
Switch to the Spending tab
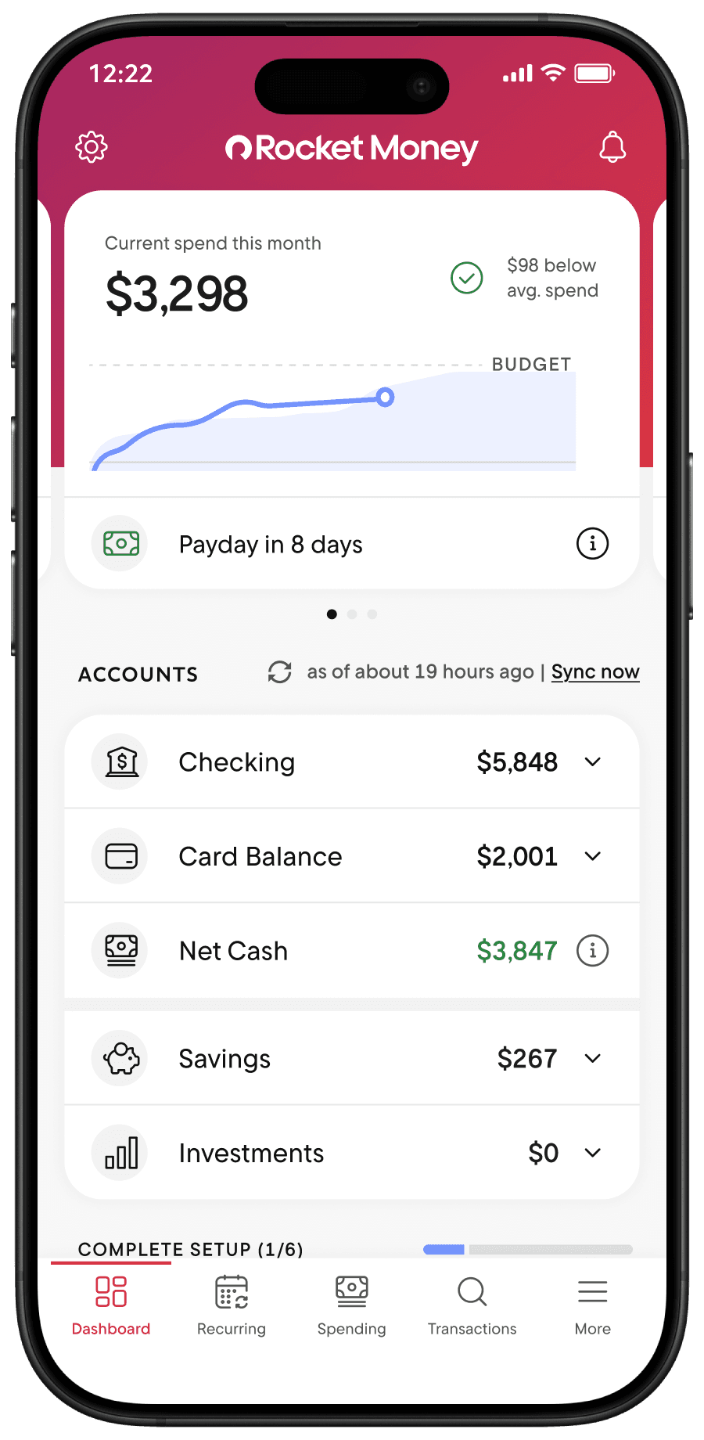pos(351,1306)
